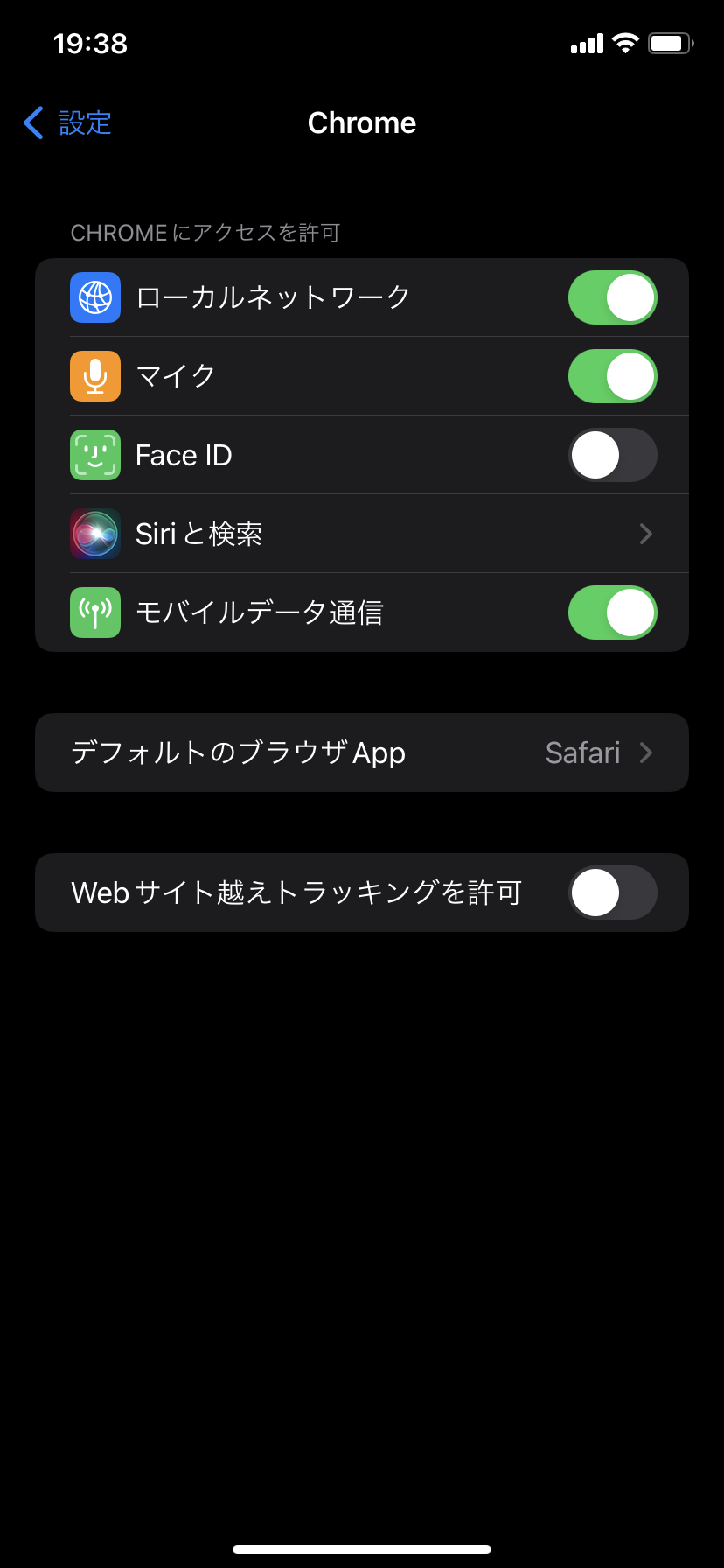Go back to 設定

[x=68, y=122]
